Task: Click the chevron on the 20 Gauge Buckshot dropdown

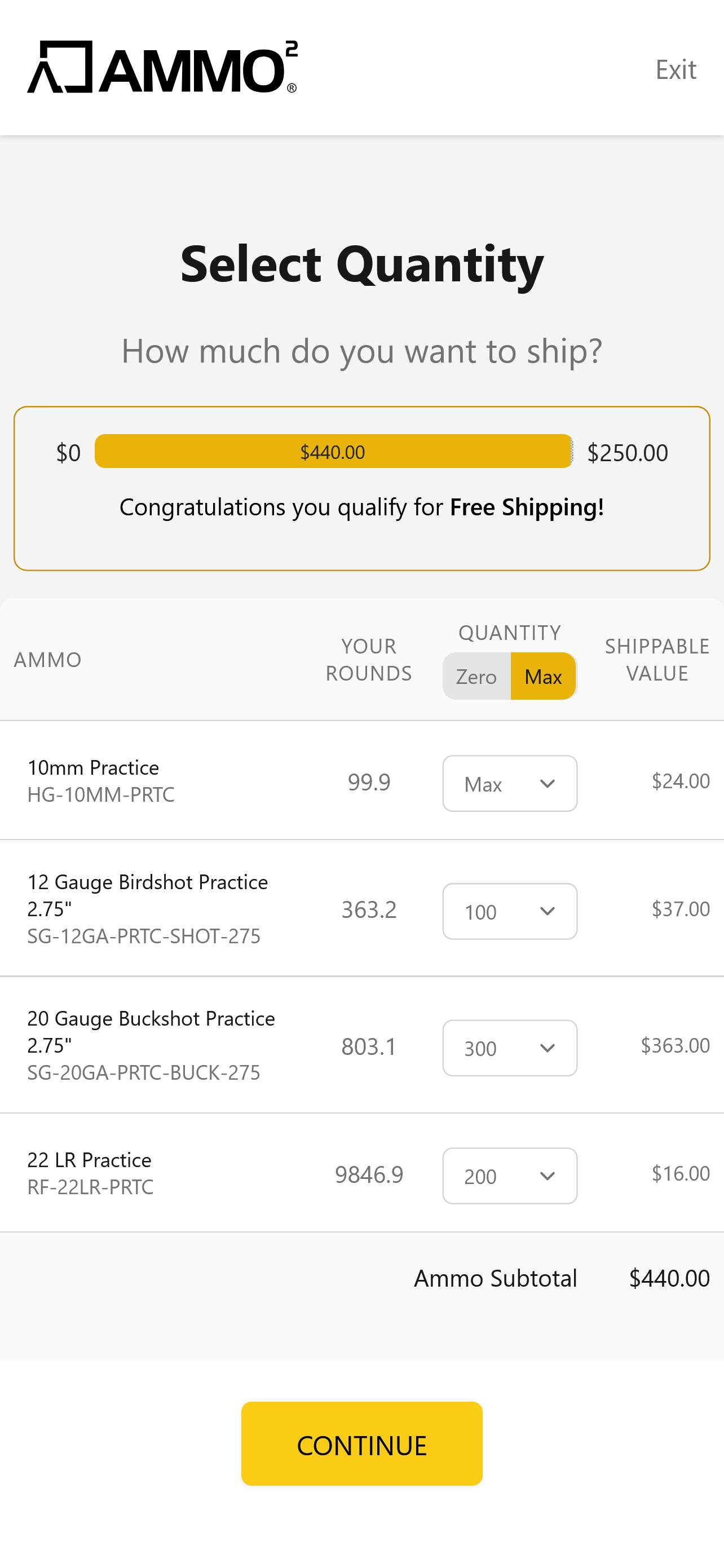Action: [x=547, y=1048]
